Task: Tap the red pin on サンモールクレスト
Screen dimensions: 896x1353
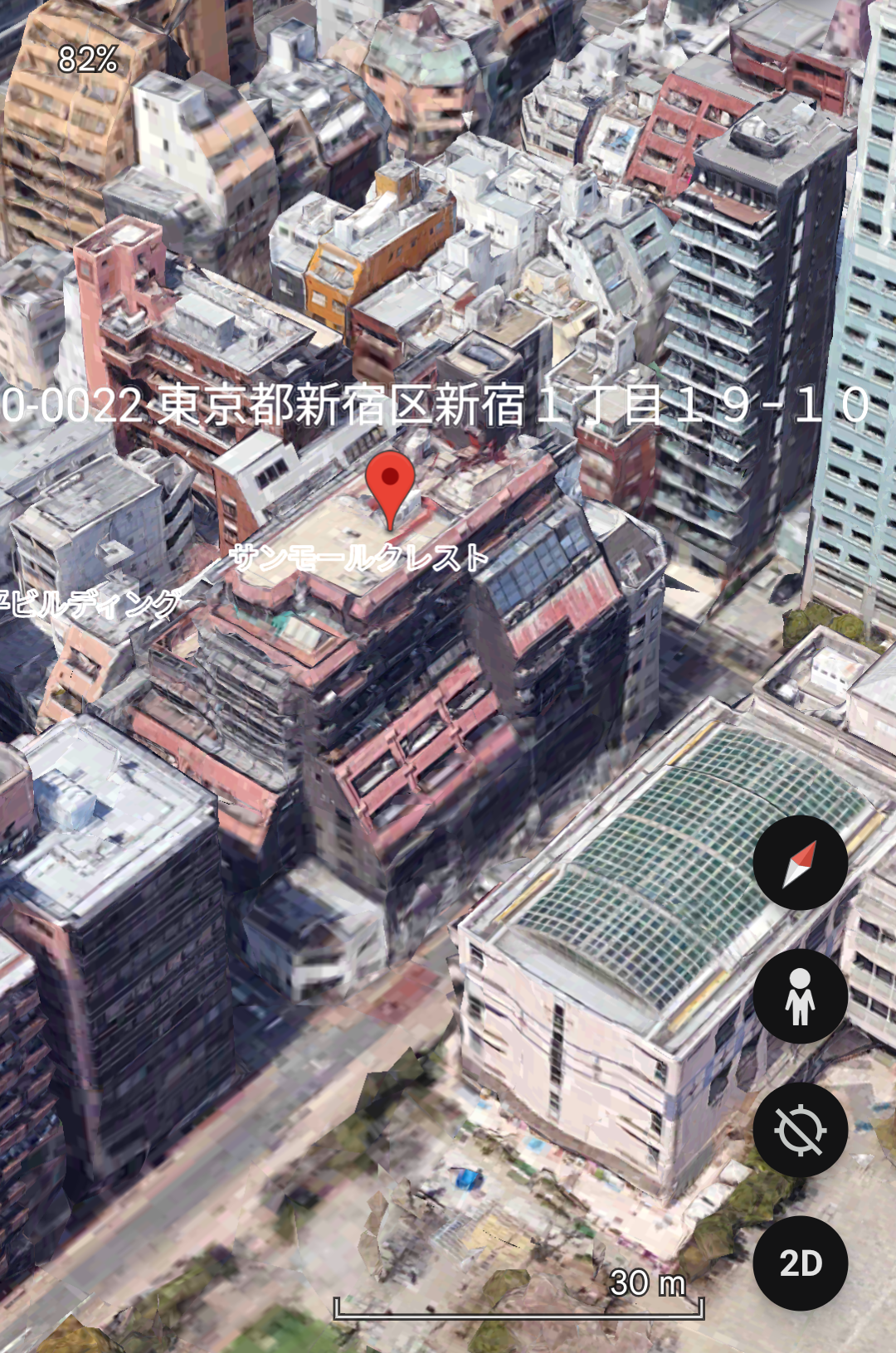Action: [x=390, y=484]
